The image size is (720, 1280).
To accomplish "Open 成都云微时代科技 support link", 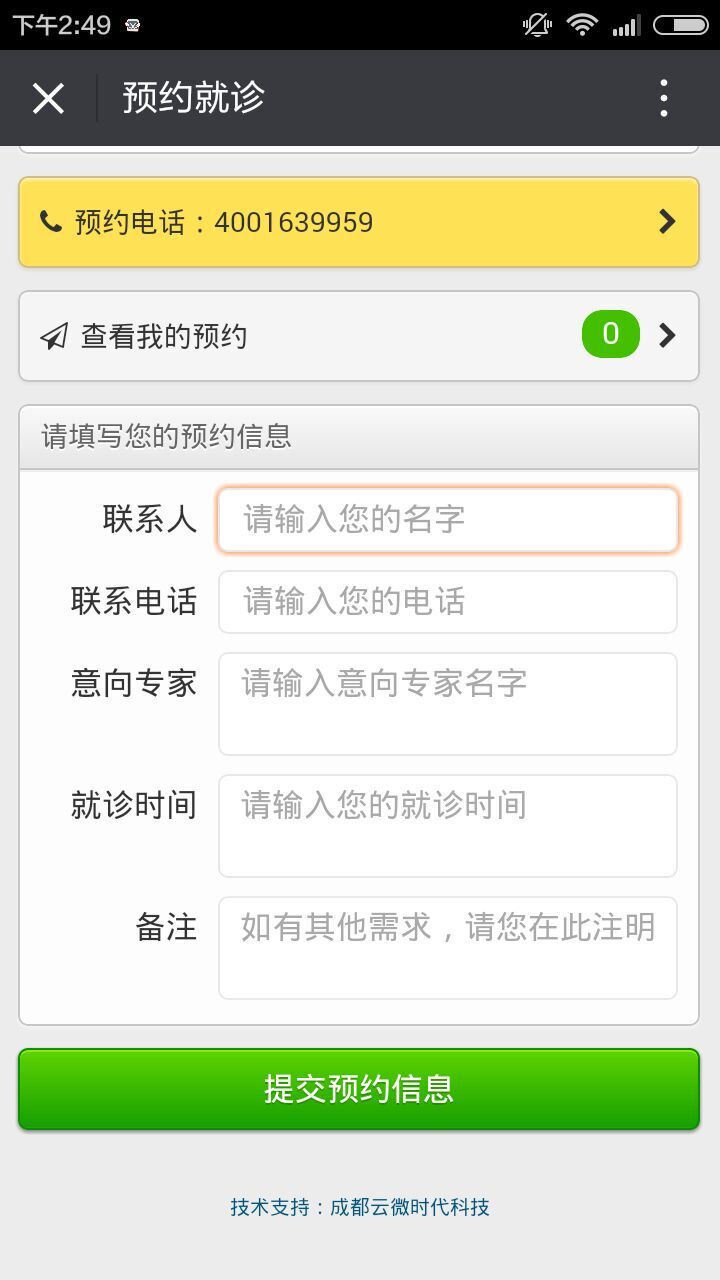I will (410, 1207).
